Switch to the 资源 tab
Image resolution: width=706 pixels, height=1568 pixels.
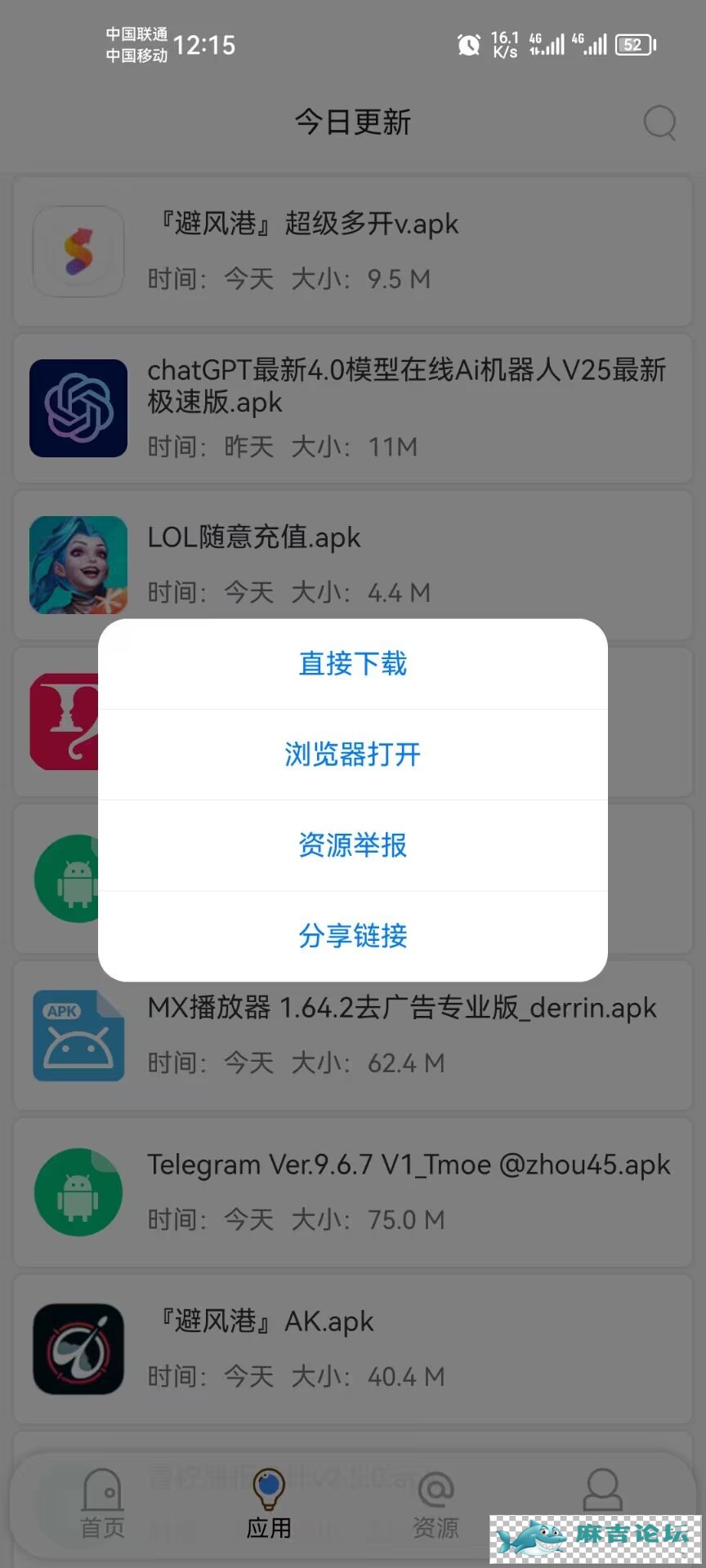436,1503
